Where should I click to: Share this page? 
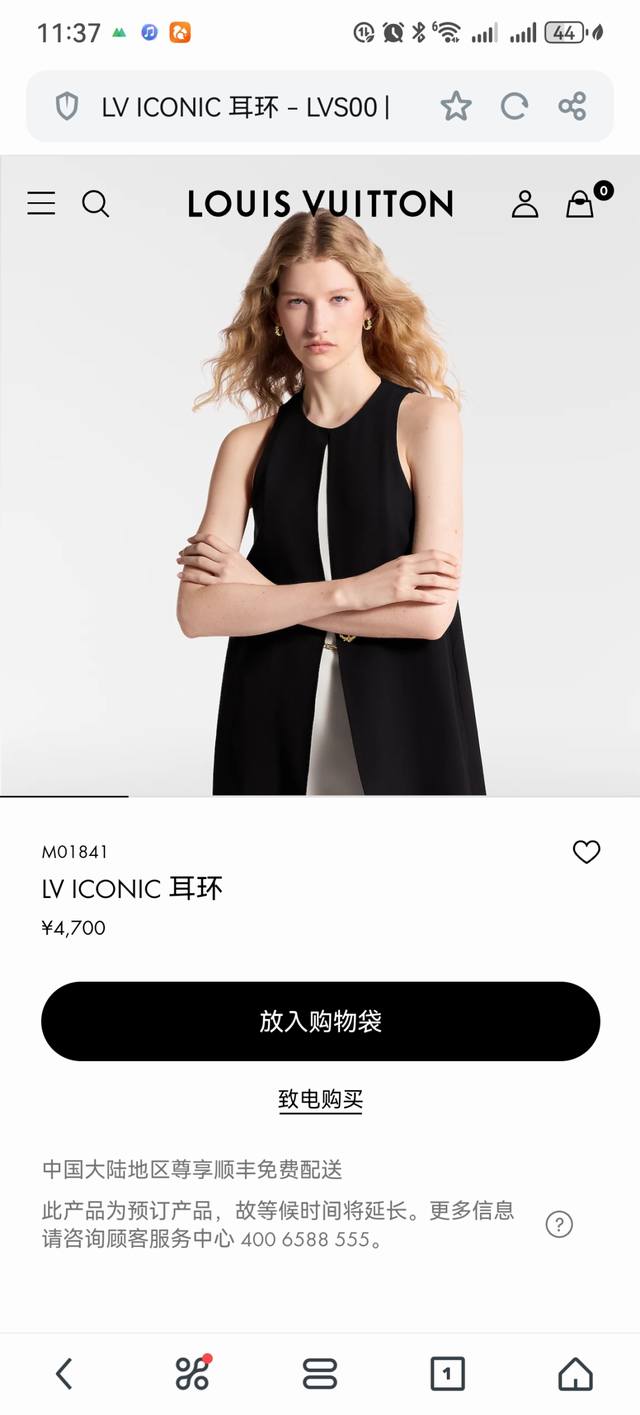coord(572,106)
